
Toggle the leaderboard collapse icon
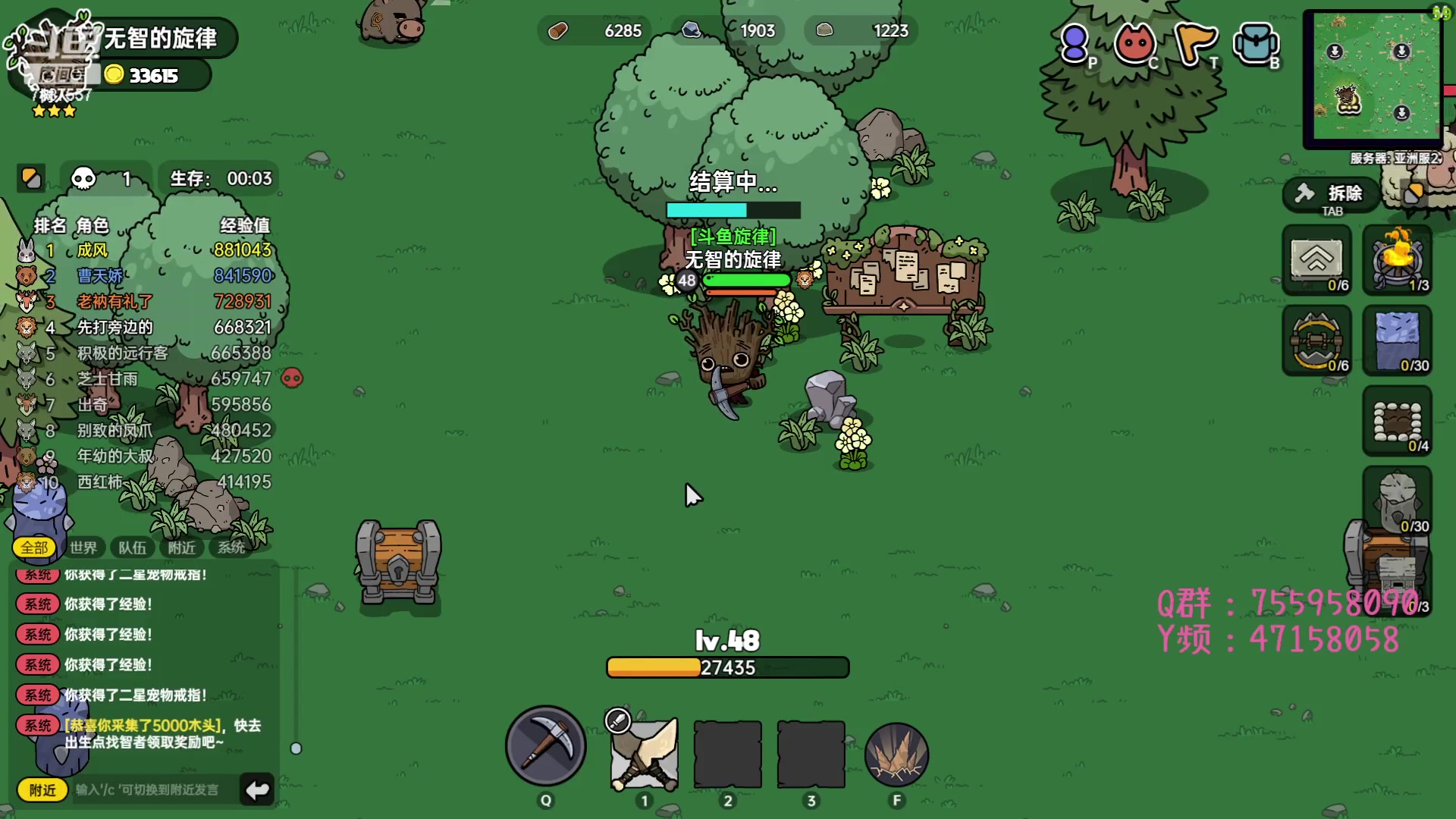(x=31, y=178)
